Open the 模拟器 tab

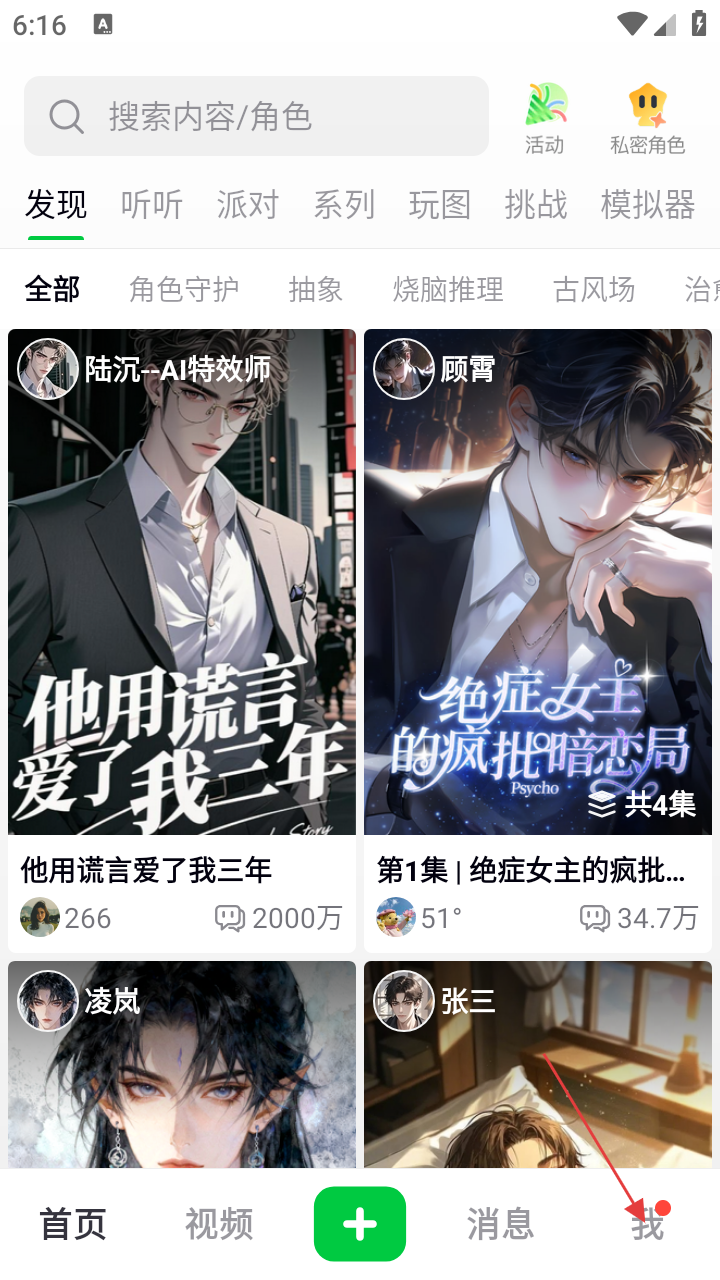(647, 205)
